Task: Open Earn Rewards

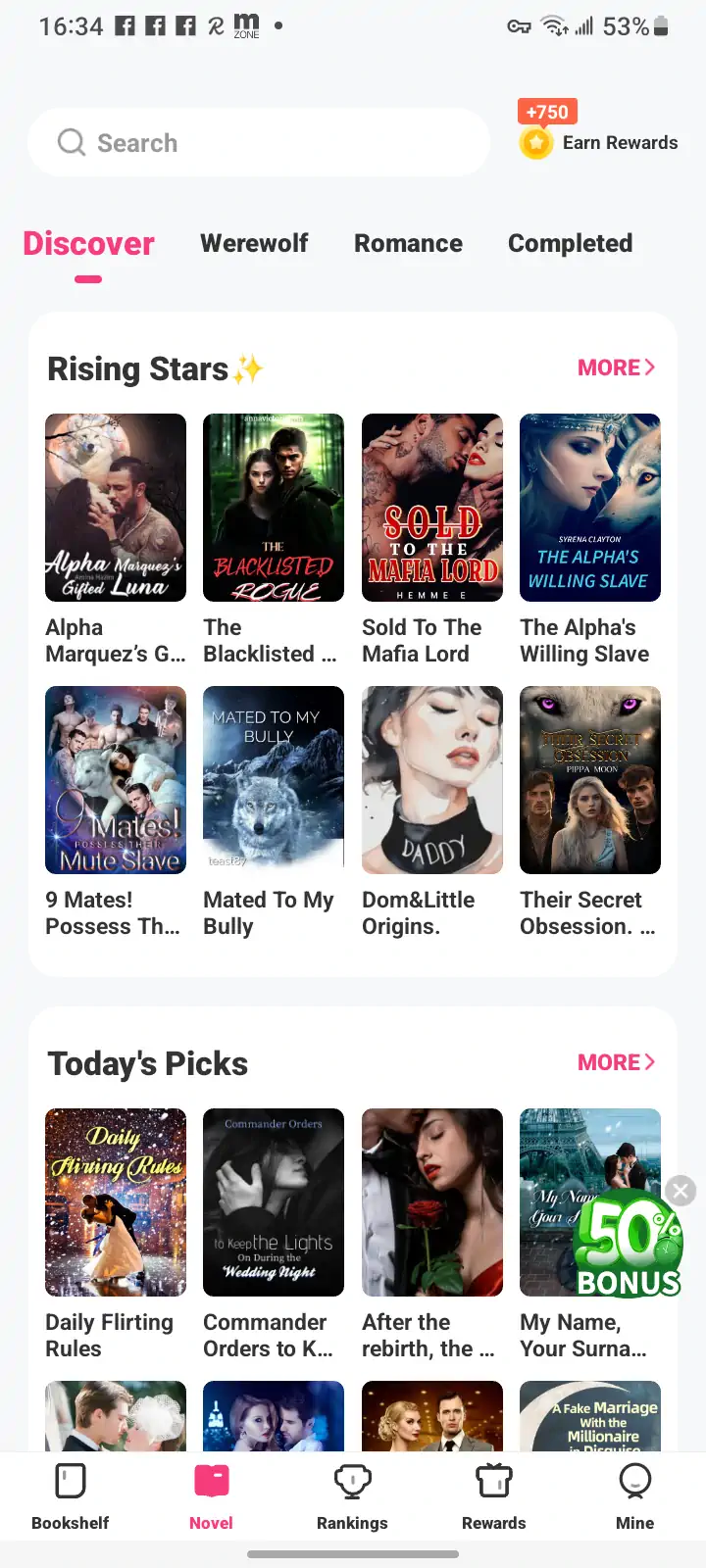Action: [x=600, y=143]
